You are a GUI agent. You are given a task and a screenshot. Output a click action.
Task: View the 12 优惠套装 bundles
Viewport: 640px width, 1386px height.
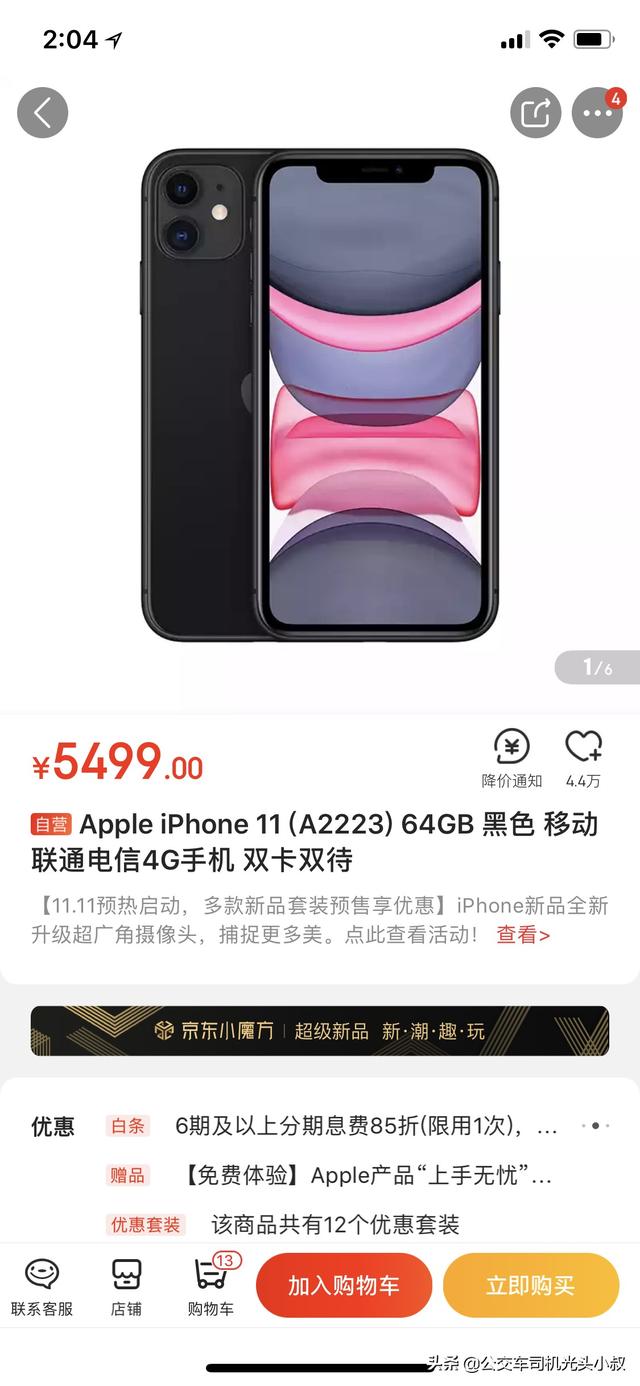(x=283, y=1224)
